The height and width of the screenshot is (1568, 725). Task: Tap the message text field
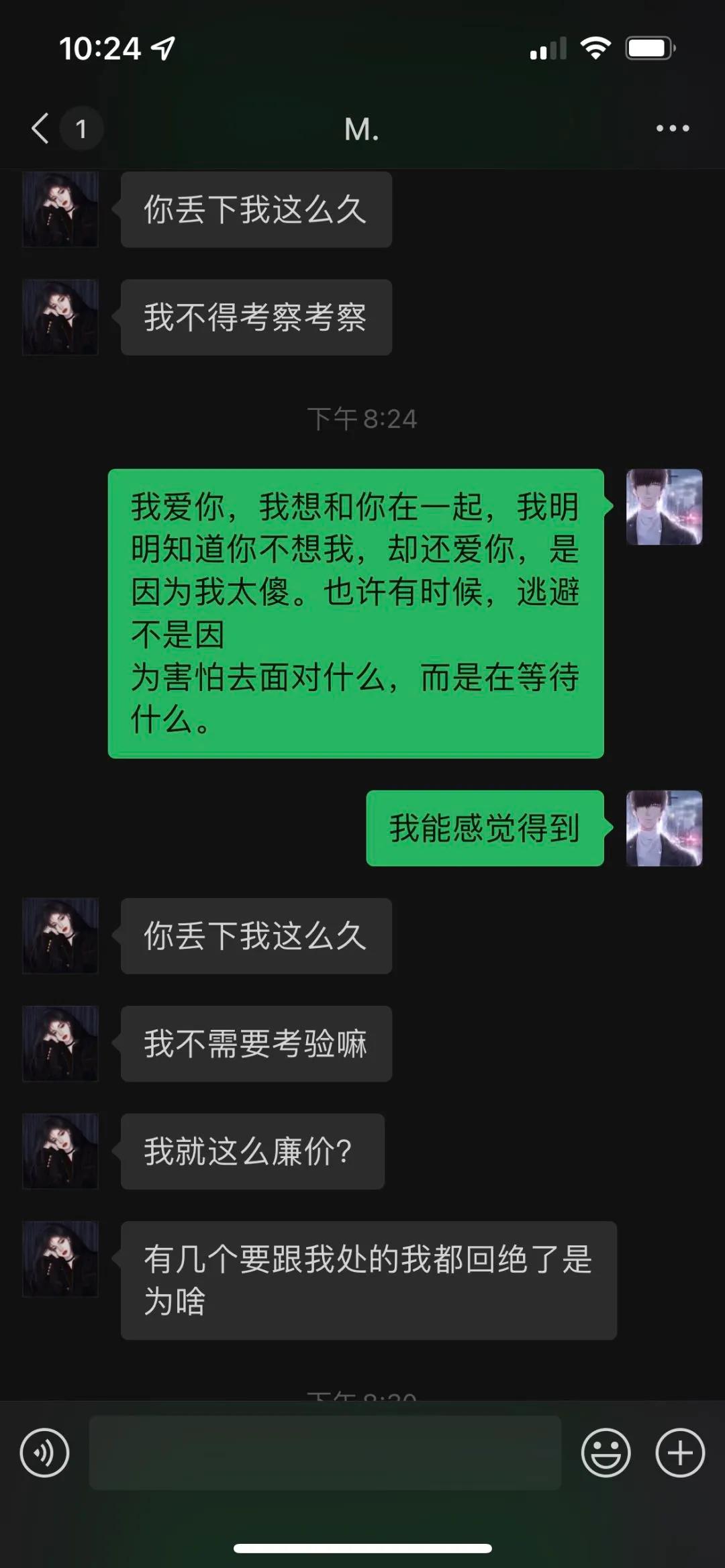(x=325, y=1453)
